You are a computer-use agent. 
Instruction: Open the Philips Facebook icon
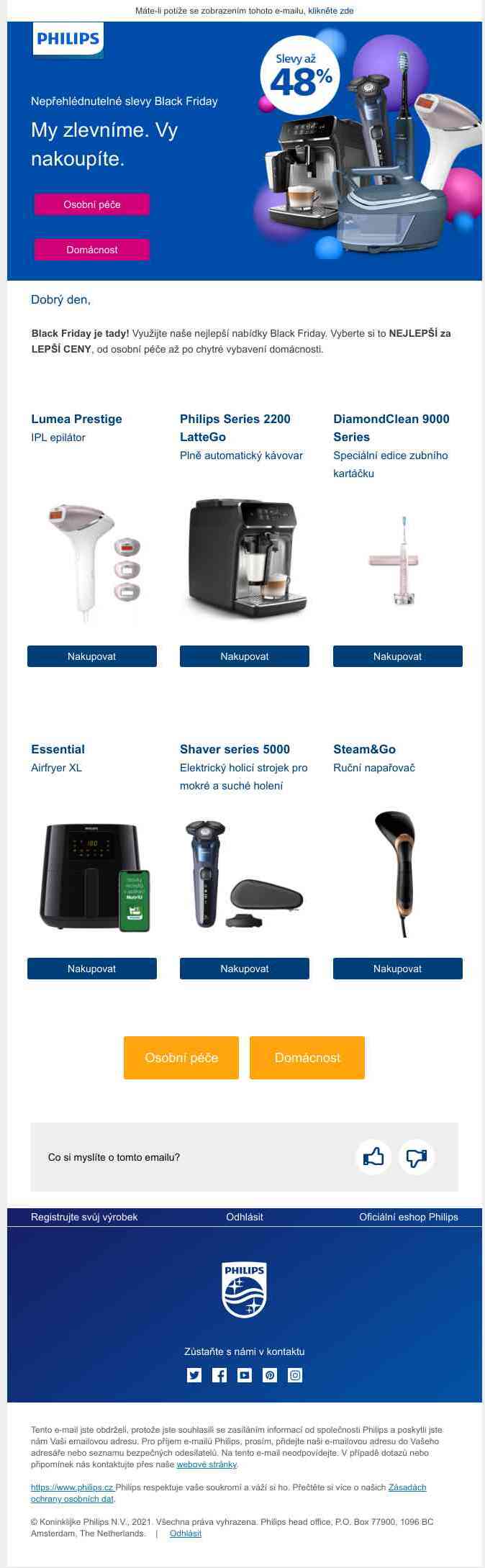pyautogui.click(x=219, y=1375)
